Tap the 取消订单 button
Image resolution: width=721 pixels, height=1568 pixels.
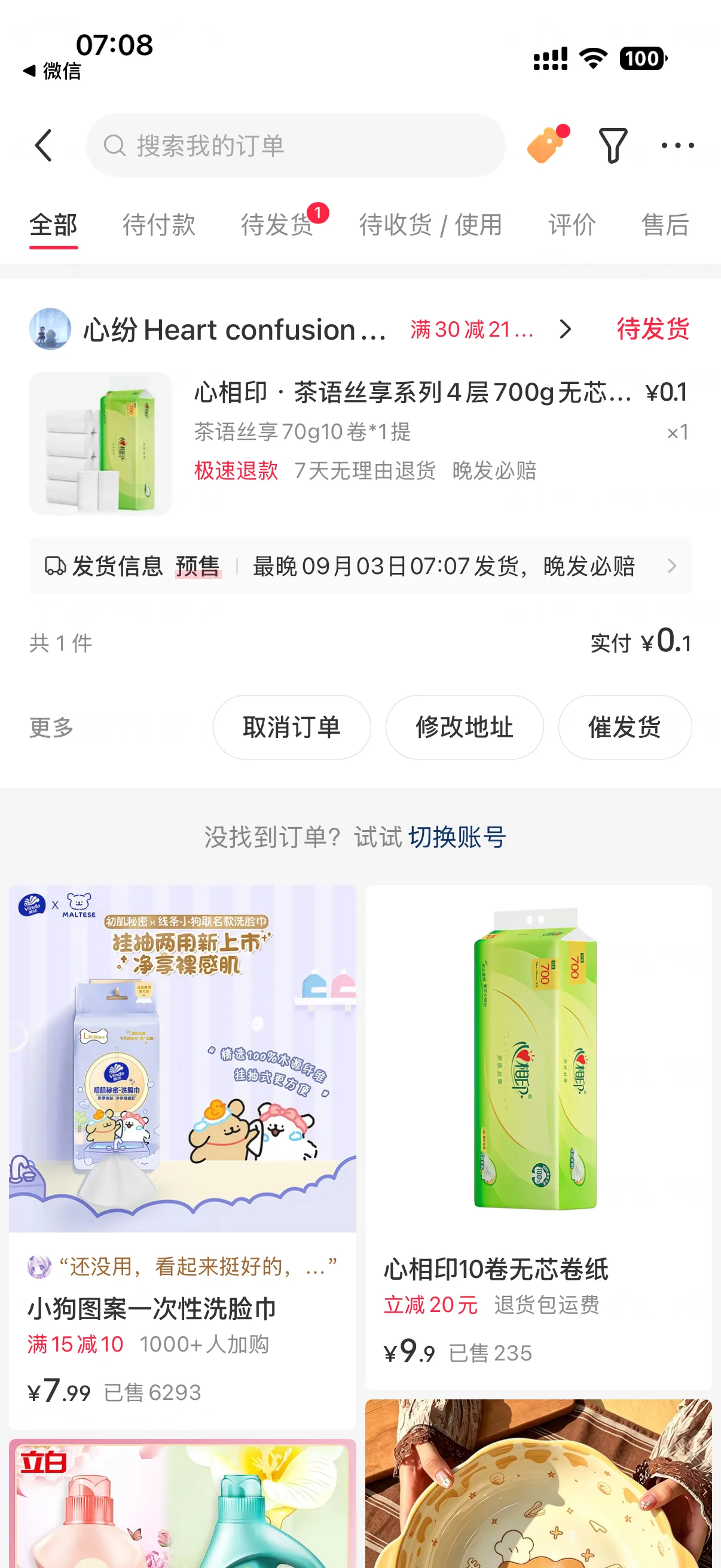pyautogui.click(x=291, y=727)
